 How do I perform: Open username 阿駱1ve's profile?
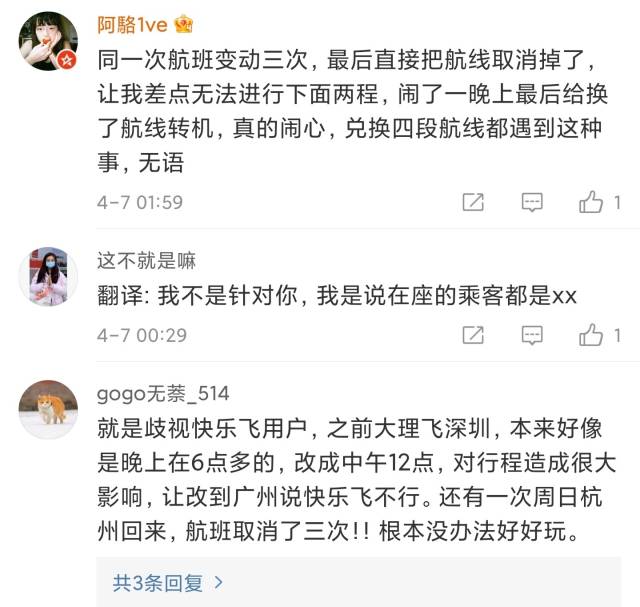pyautogui.click(x=133, y=26)
